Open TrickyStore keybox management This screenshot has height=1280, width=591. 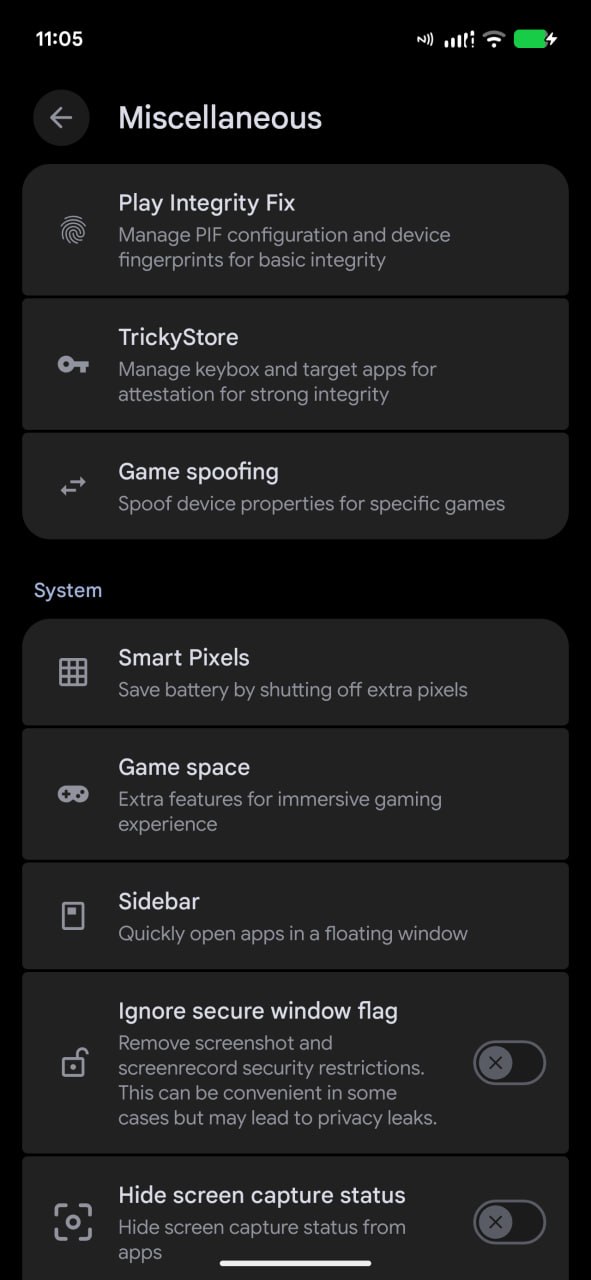tap(295, 364)
